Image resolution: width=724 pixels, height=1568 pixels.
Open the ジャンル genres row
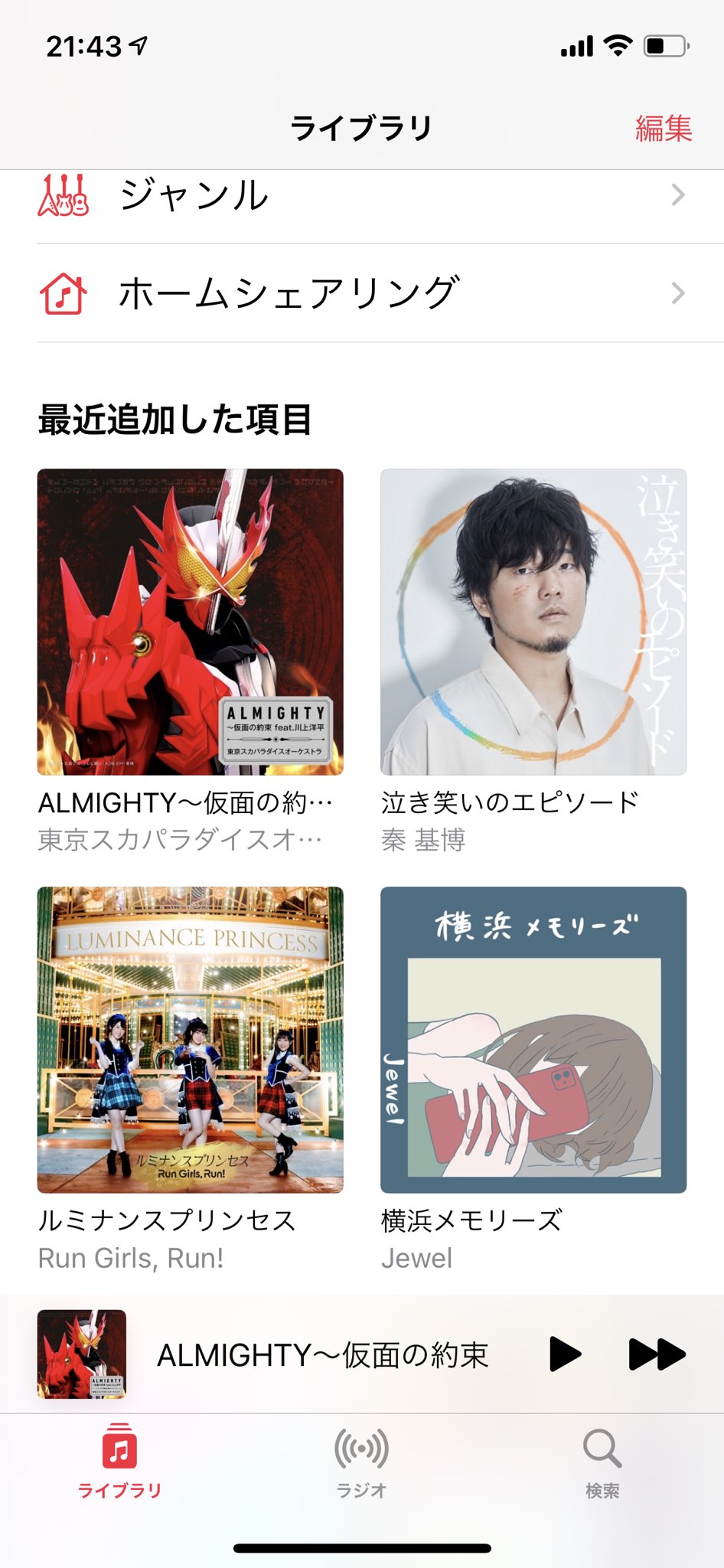pyautogui.click(x=380, y=196)
